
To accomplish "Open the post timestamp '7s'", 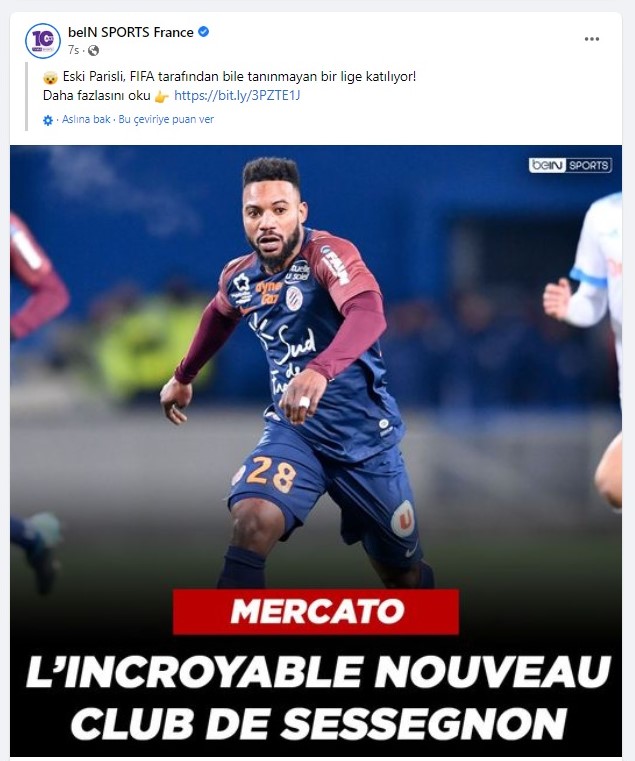I will [x=73, y=49].
